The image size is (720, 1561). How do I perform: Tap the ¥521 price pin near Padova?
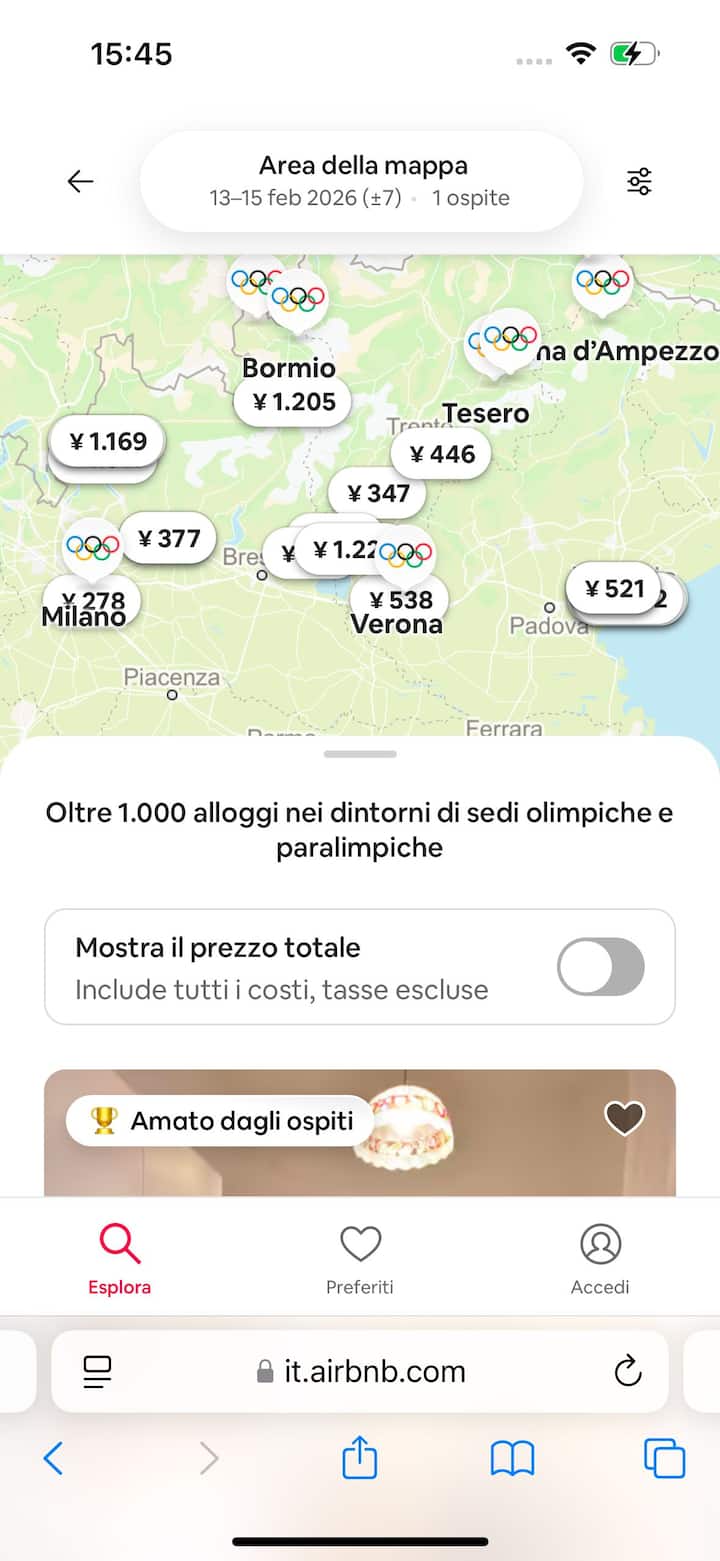tap(613, 588)
